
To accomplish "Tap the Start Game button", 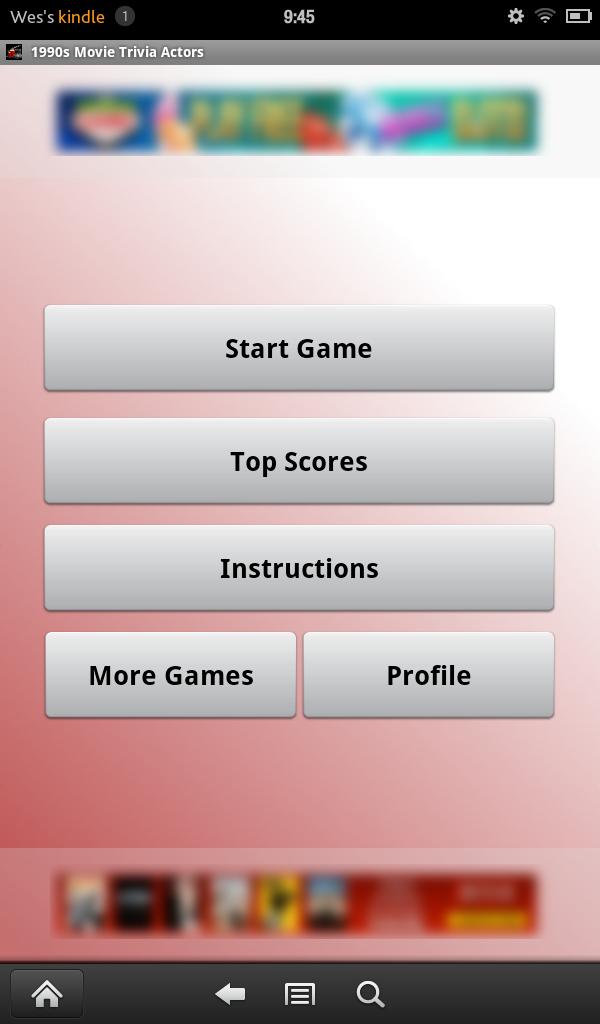I will (299, 348).
